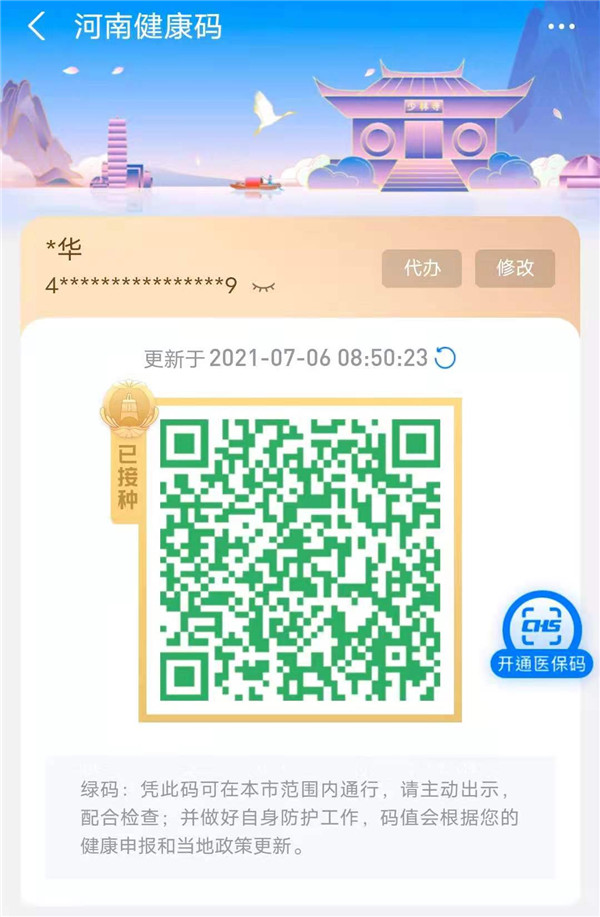This screenshot has width=600, height=917.
Task: Open the three-dot overflow menu
Action: (x=562, y=27)
